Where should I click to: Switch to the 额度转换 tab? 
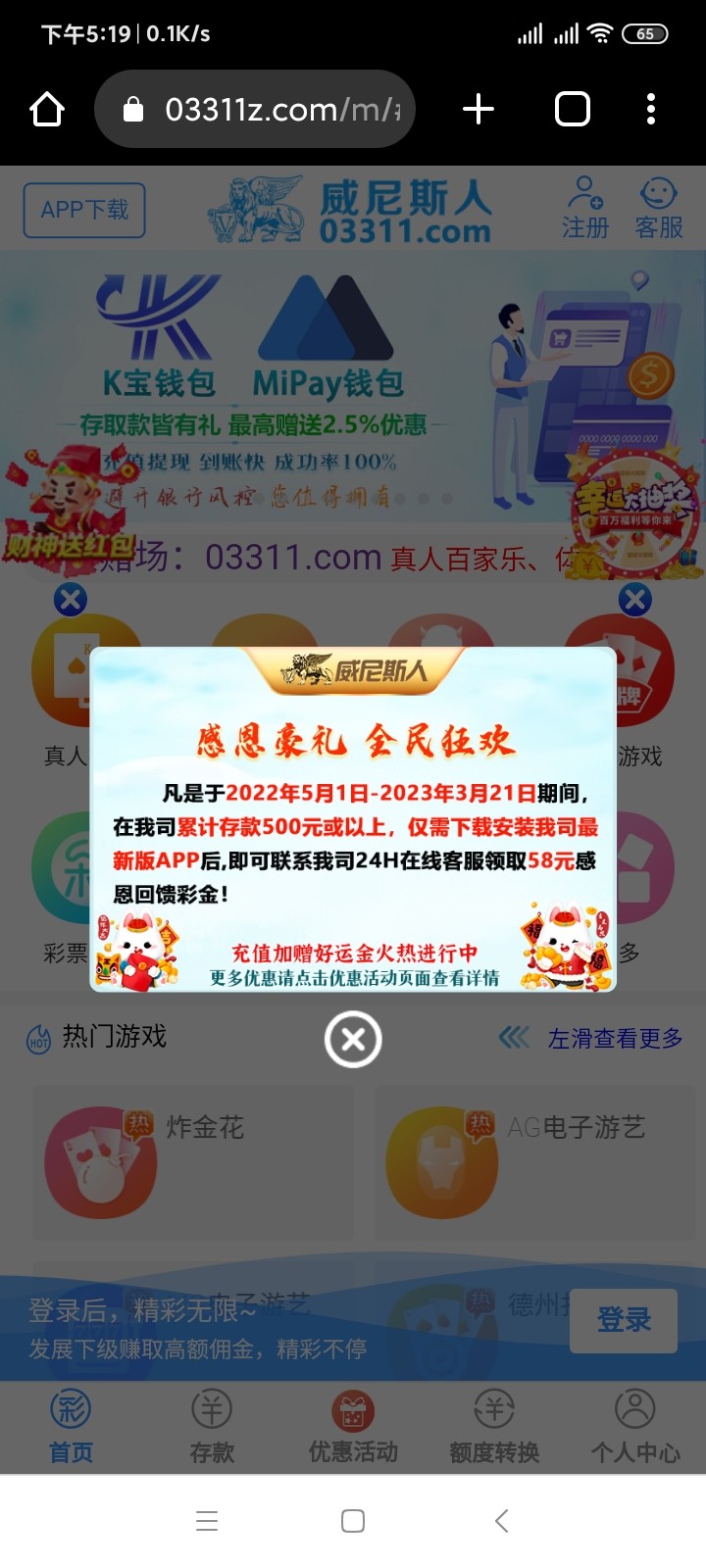click(494, 1427)
